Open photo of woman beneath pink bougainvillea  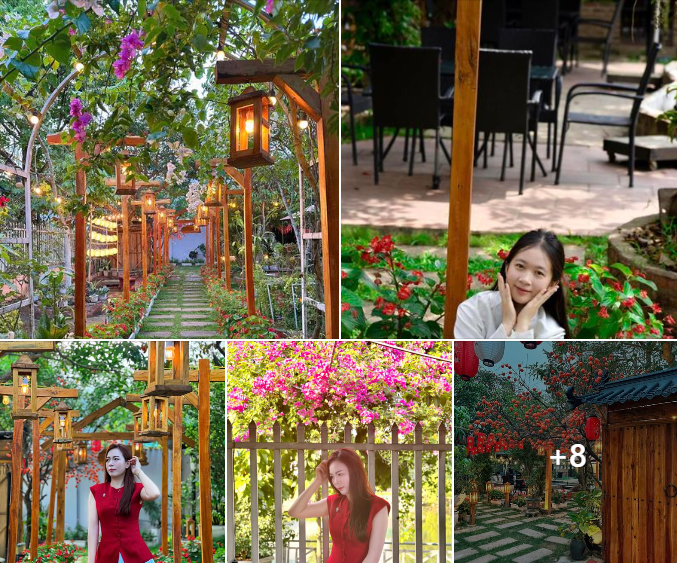(339, 452)
